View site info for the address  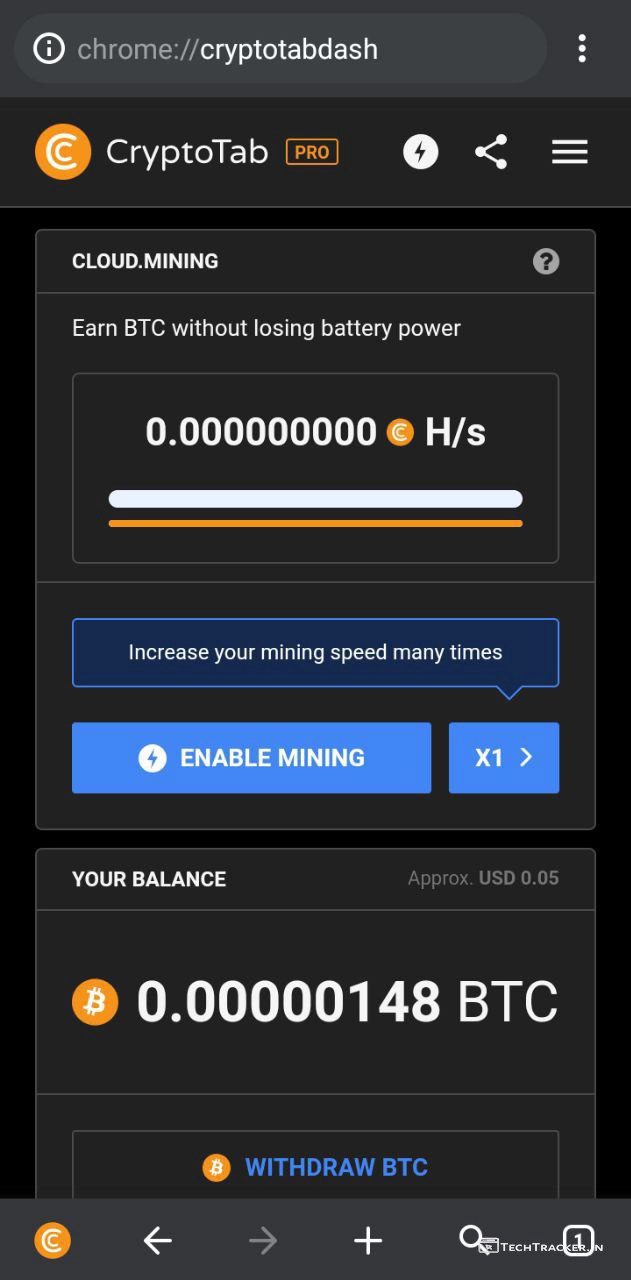coord(49,48)
